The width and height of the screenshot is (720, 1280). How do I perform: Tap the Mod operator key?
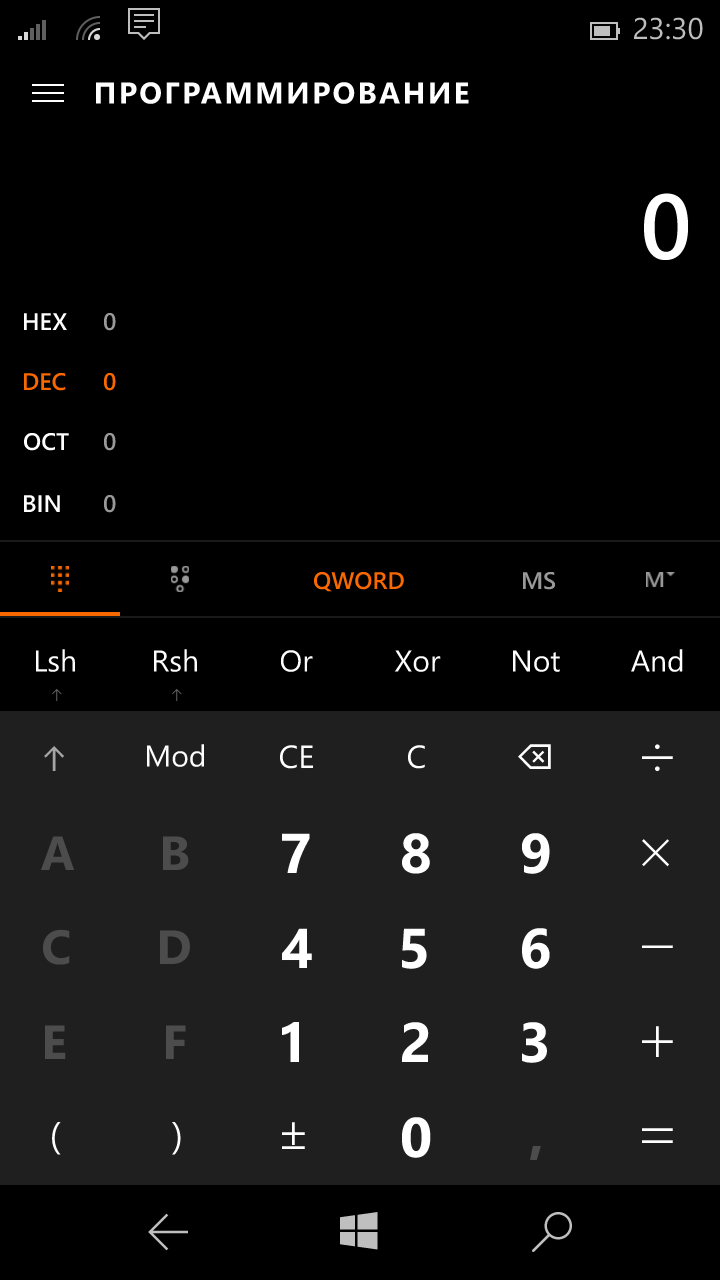(175, 757)
